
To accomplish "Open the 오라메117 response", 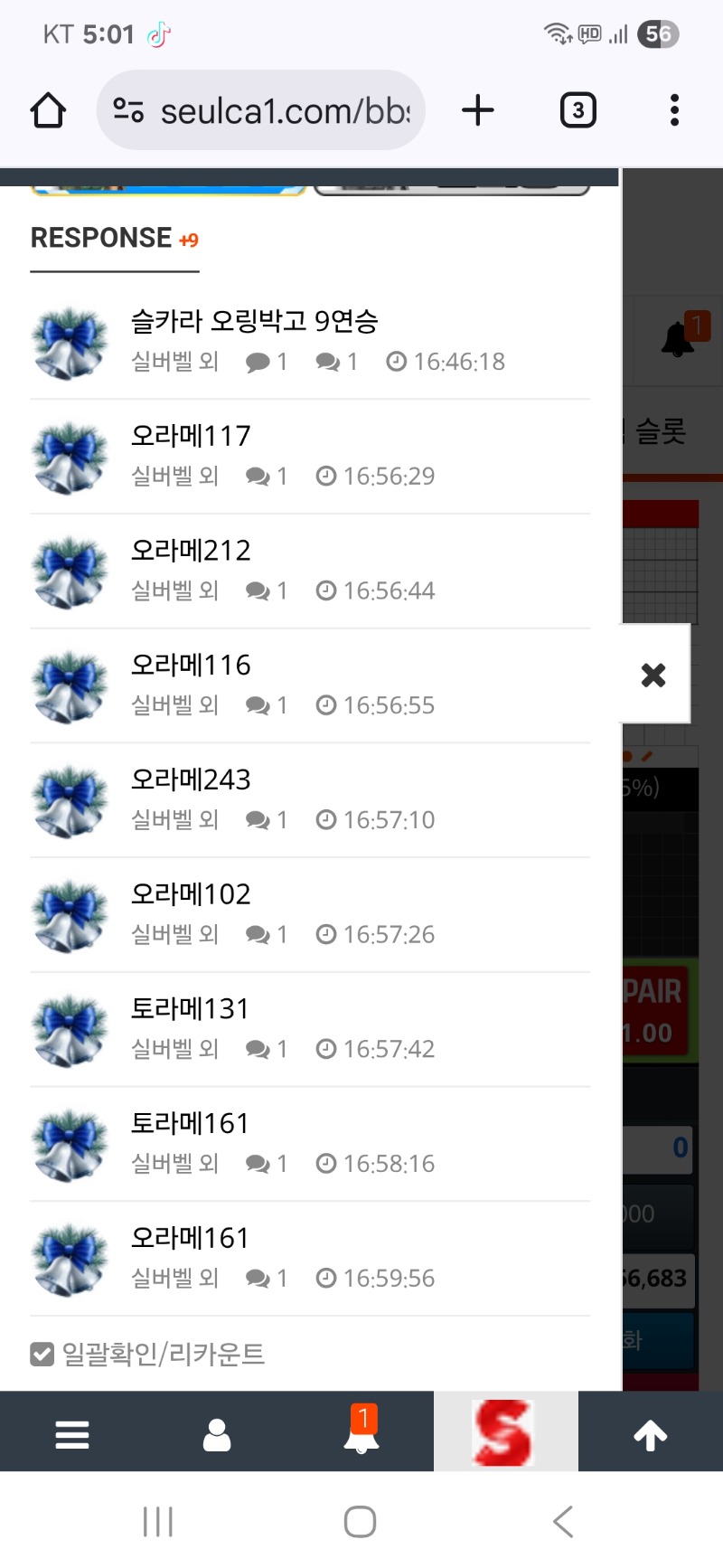I will pyautogui.click(x=191, y=436).
